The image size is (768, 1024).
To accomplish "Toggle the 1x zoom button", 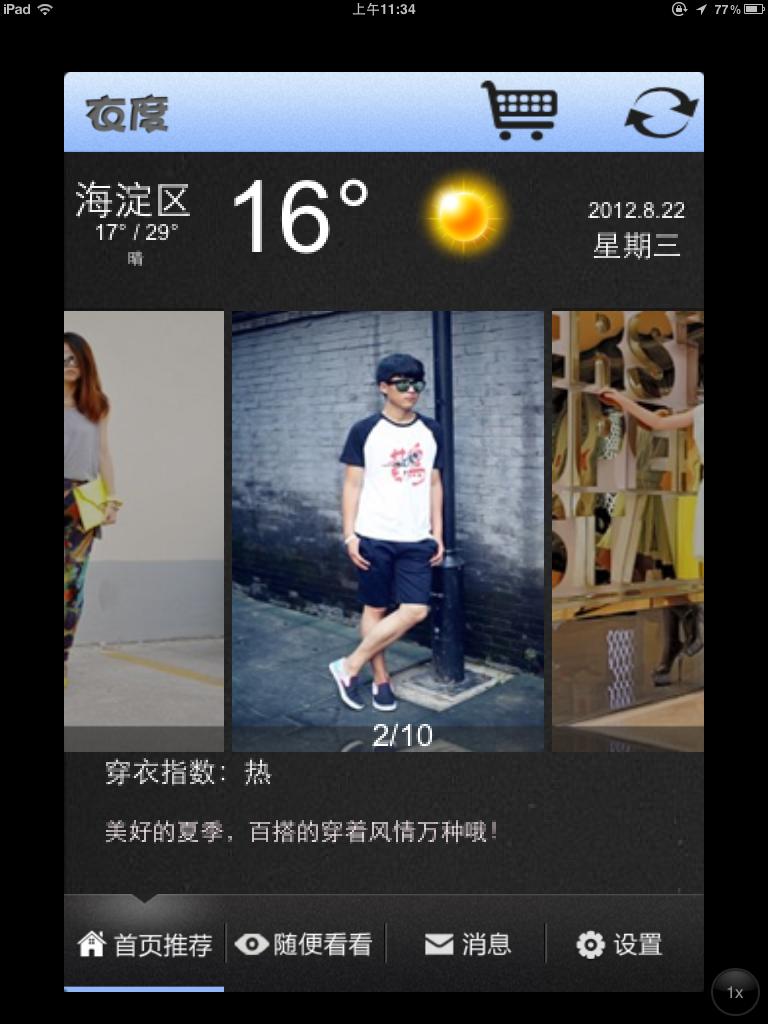I will 735,993.
